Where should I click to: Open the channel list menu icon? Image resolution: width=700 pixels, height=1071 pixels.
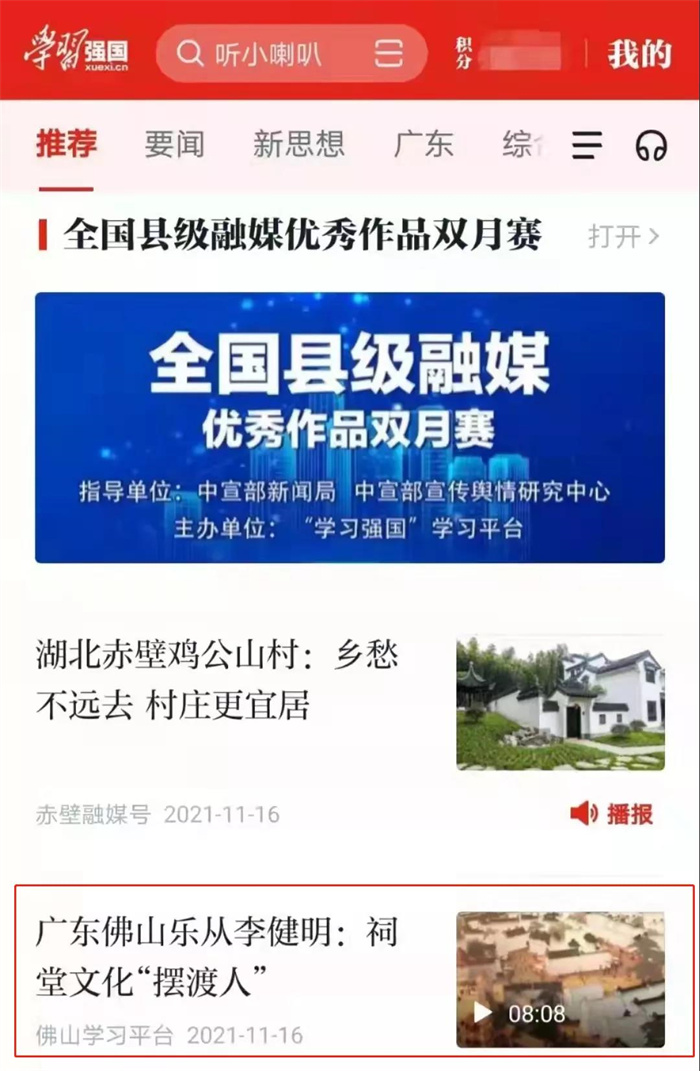(587, 146)
